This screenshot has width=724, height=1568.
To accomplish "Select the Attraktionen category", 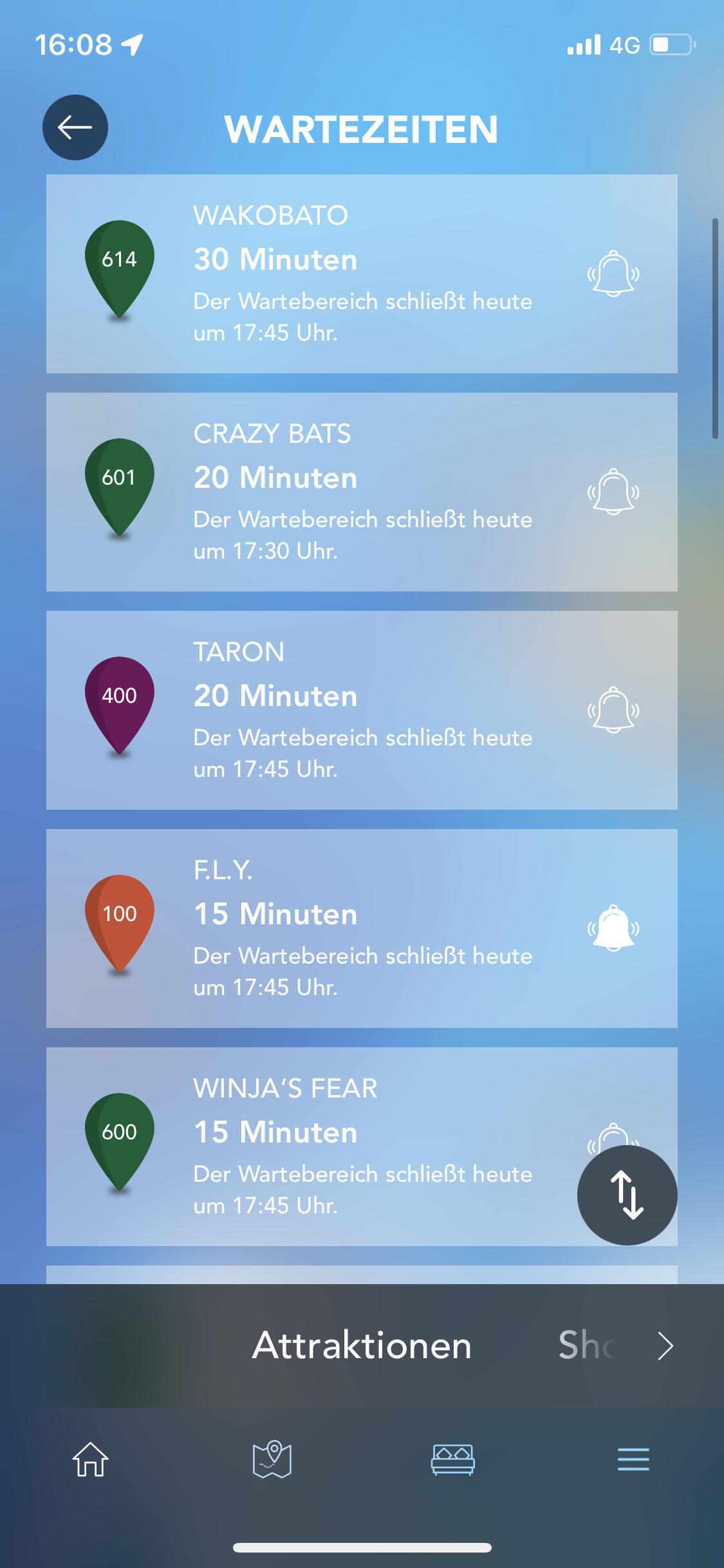I will pos(362,1345).
